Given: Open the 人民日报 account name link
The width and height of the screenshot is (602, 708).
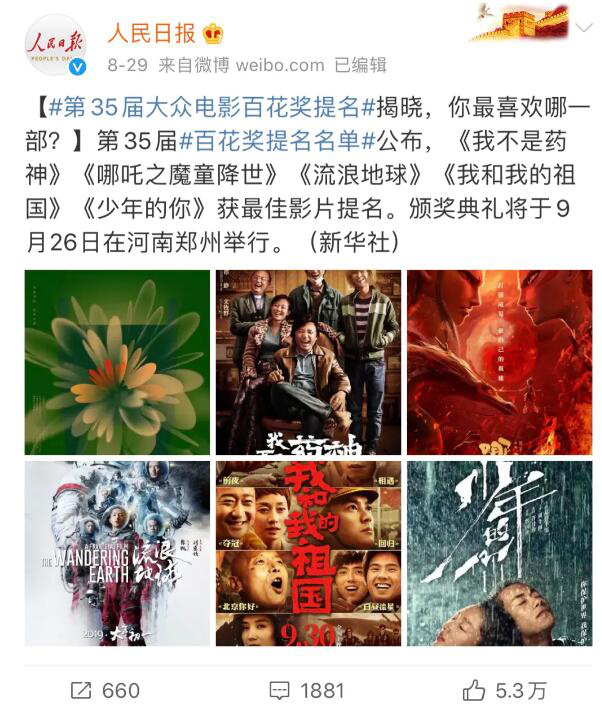Looking at the screenshot, I should tap(152, 33).
